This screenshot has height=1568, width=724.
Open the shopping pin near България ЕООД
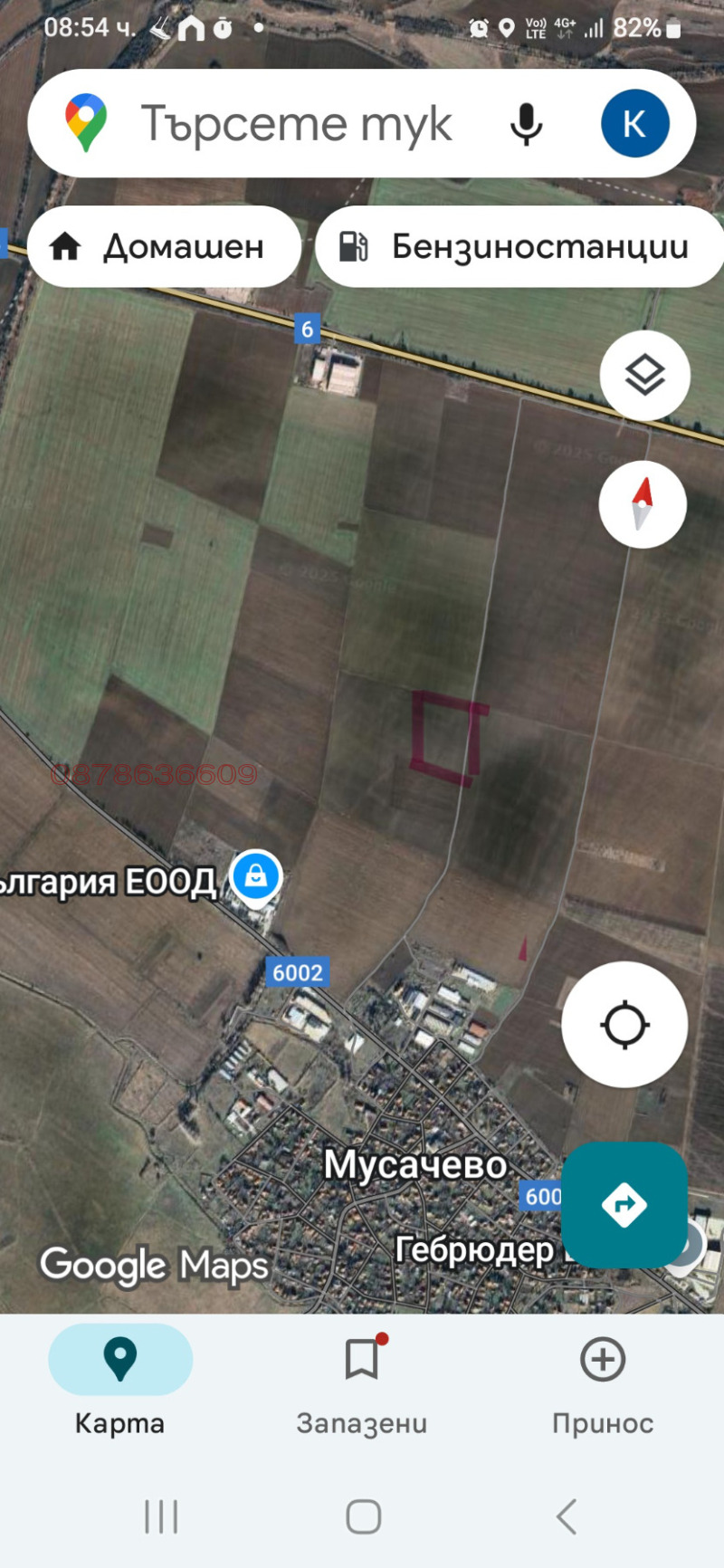pyautogui.click(x=256, y=876)
